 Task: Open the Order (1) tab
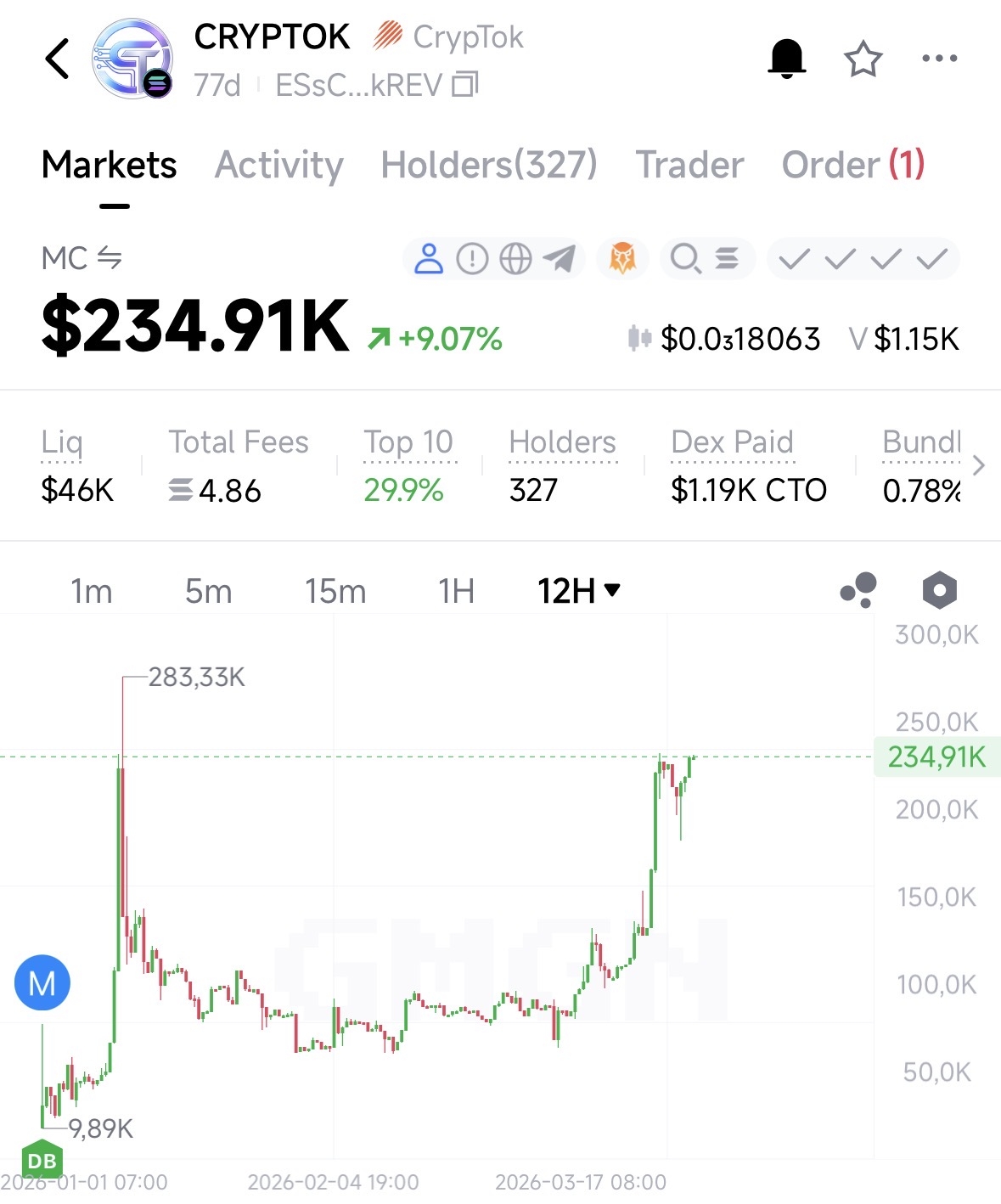(x=852, y=165)
